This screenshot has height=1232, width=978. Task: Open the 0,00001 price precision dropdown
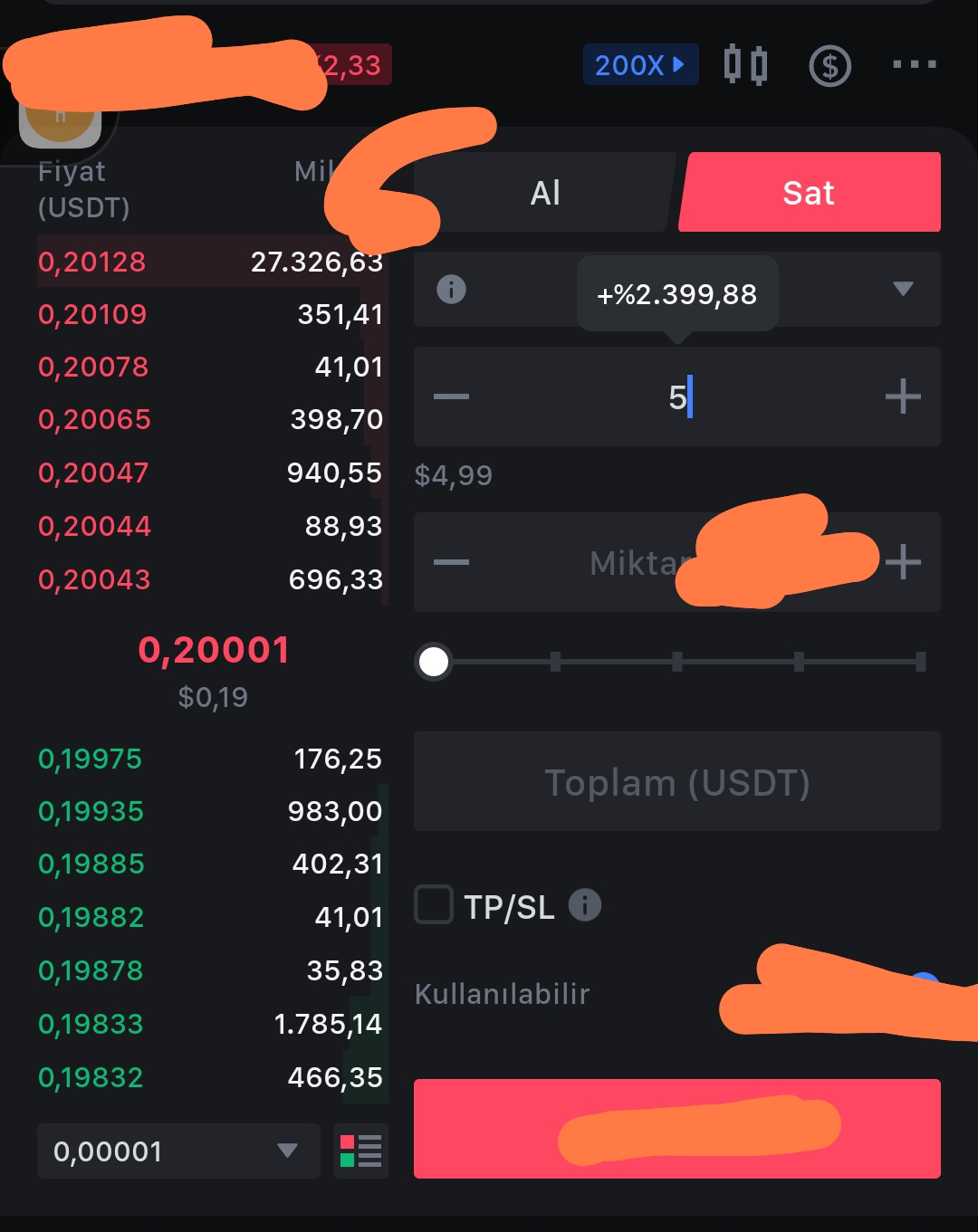179,1151
